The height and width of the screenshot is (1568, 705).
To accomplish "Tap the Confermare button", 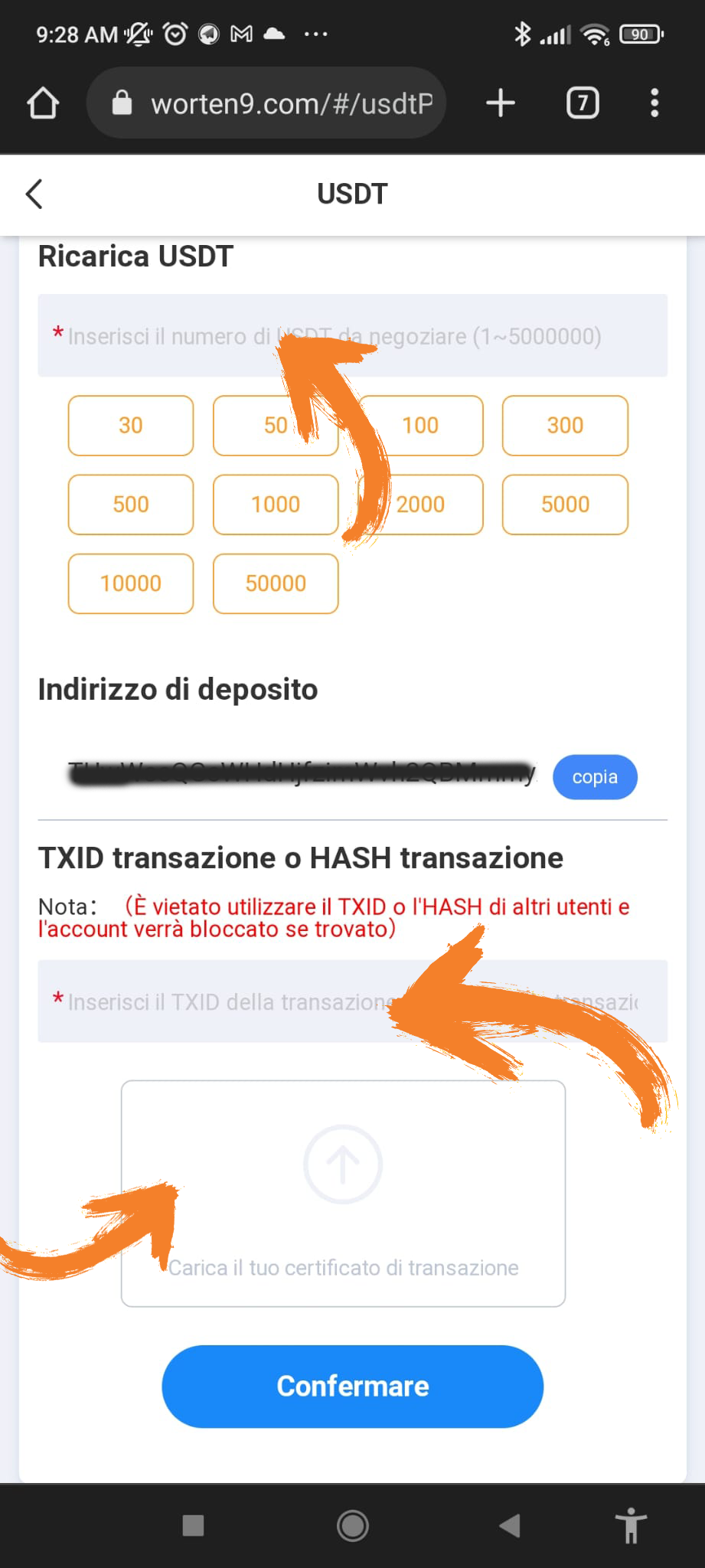I will click(352, 1387).
